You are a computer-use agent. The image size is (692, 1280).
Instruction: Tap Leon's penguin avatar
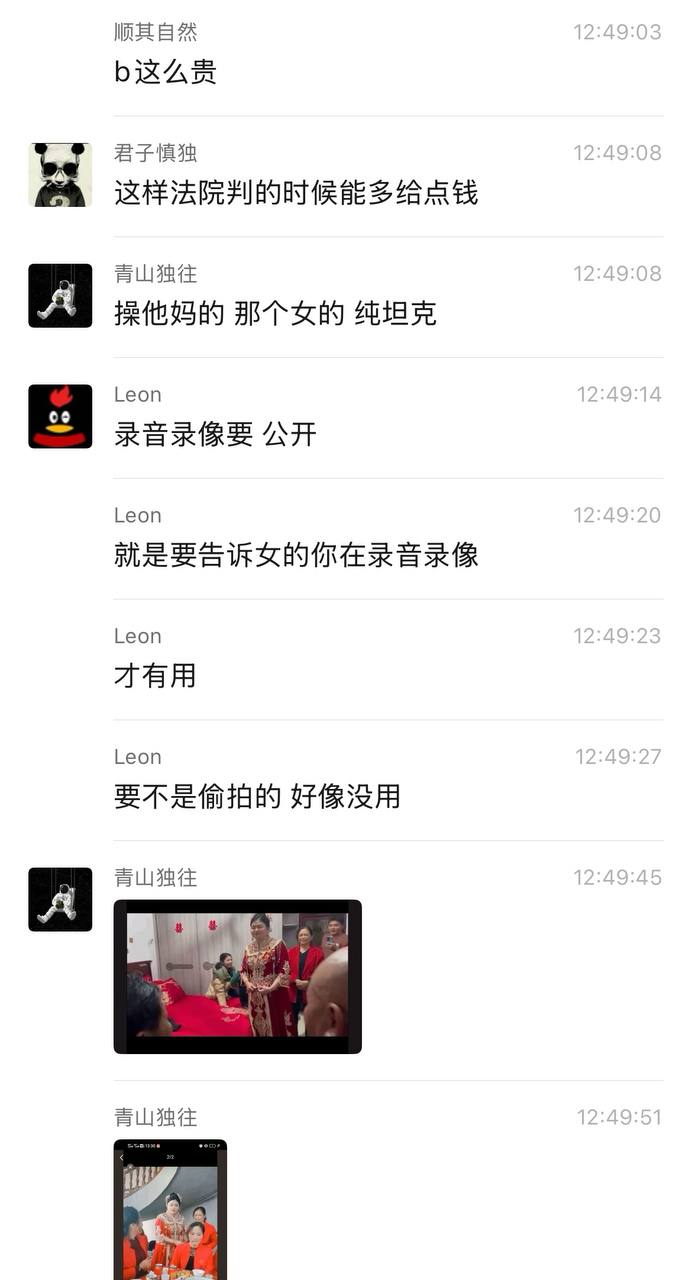pos(60,416)
